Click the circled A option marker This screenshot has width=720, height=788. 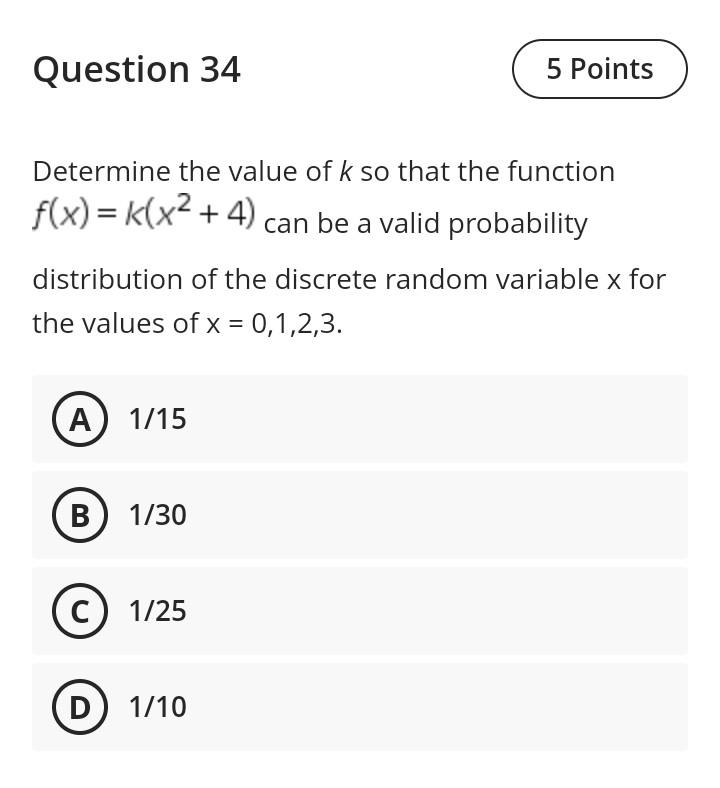(x=81, y=419)
